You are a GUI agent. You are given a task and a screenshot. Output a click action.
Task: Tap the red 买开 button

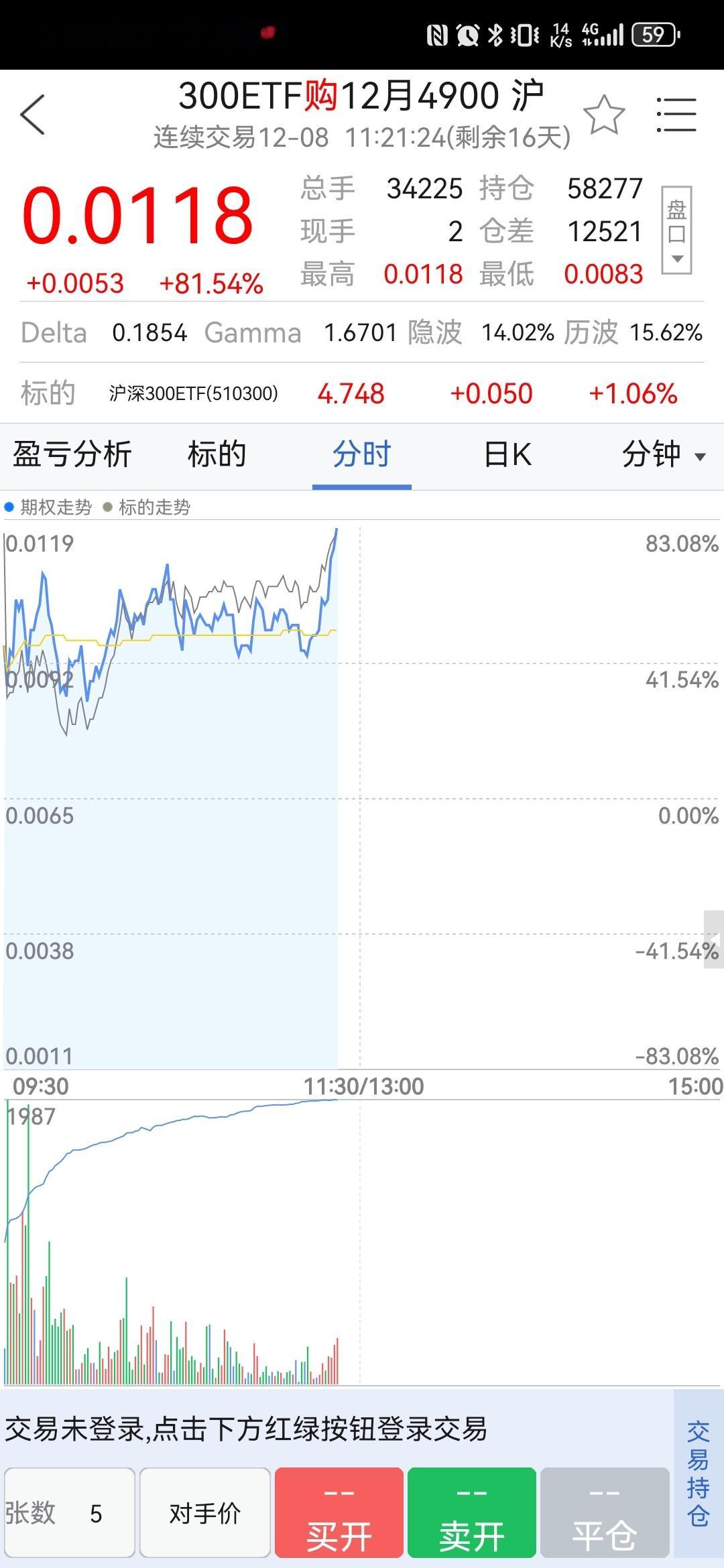click(x=339, y=1512)
